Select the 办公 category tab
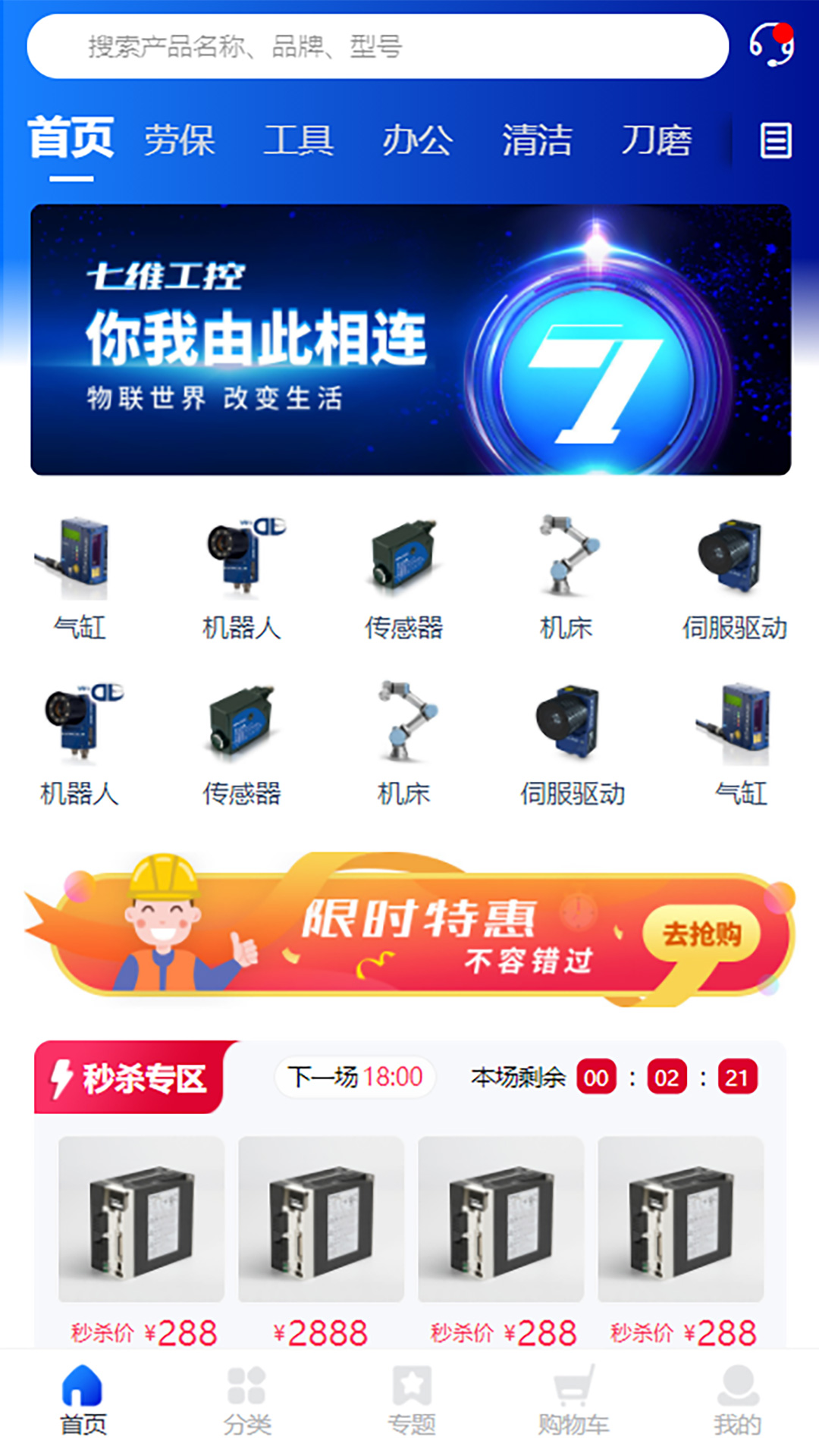This screenshot has width=819, height=1456. [417, 140]
